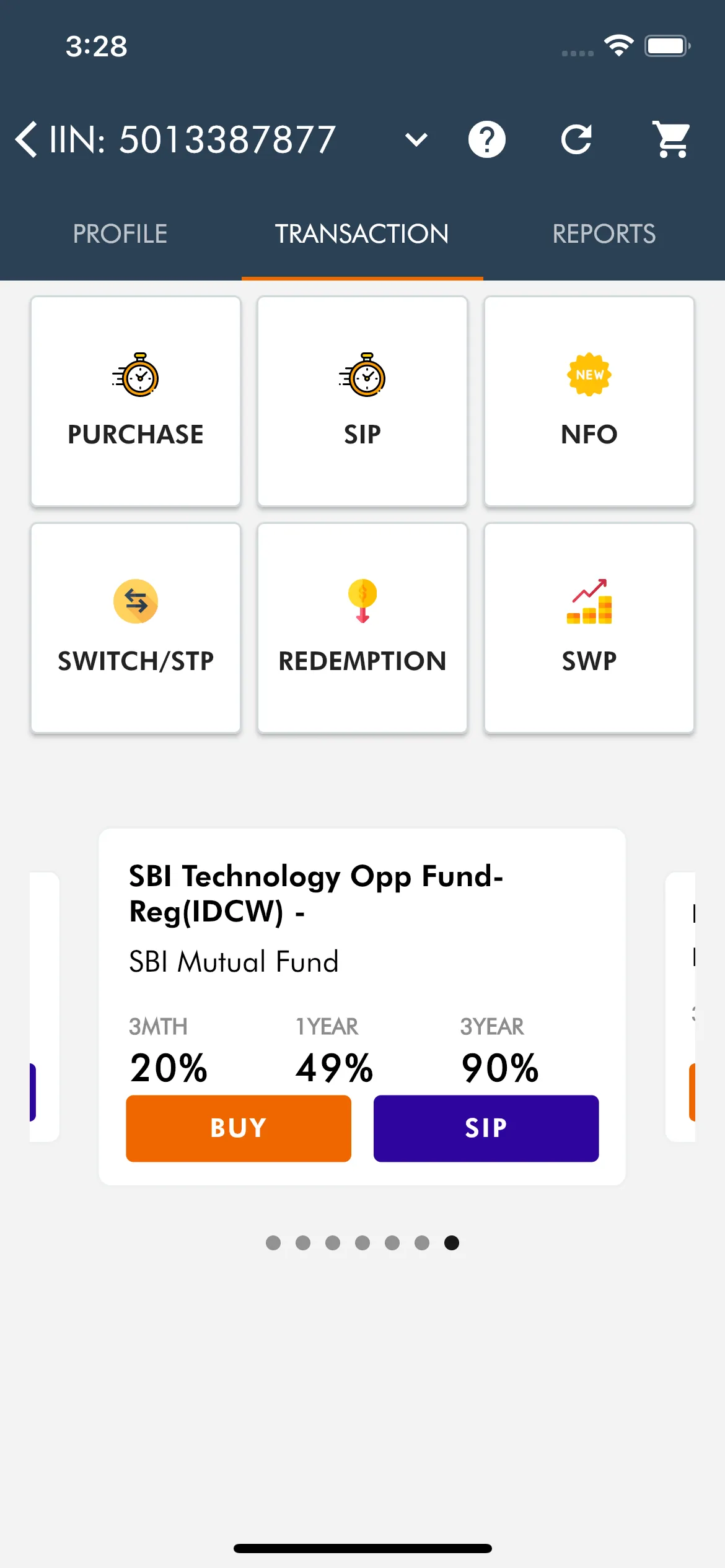Open the help question mark icon
725x1568 pixels.
pos(487,139)
